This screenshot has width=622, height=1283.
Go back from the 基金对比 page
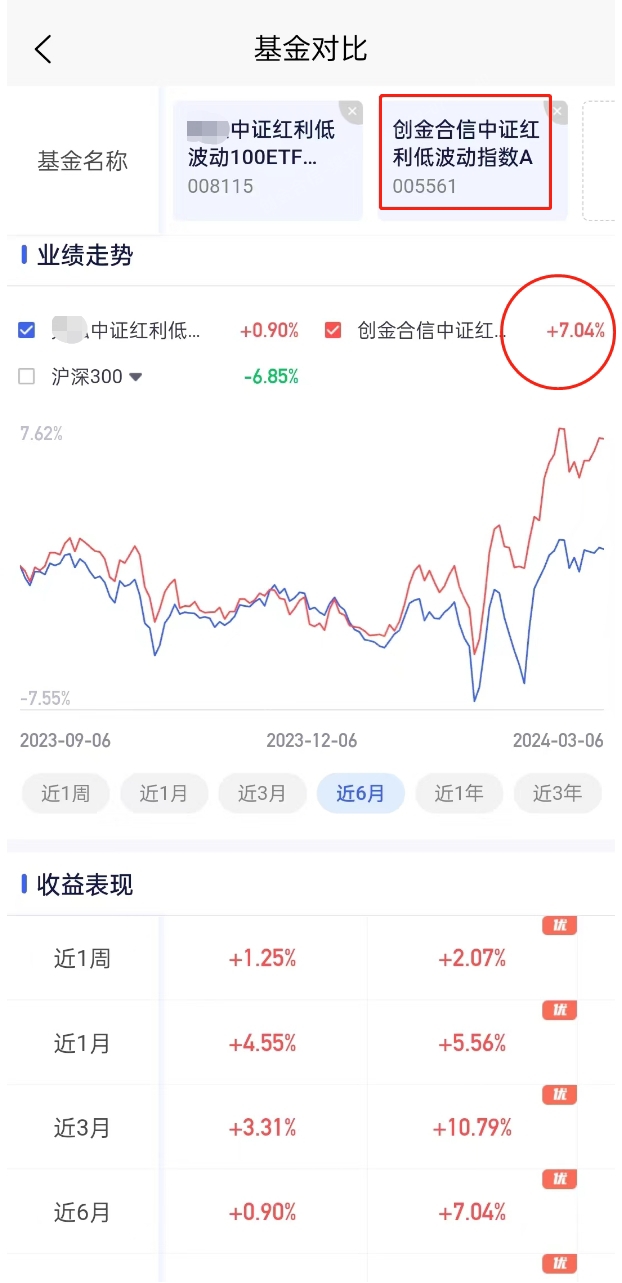coord(42,49)
